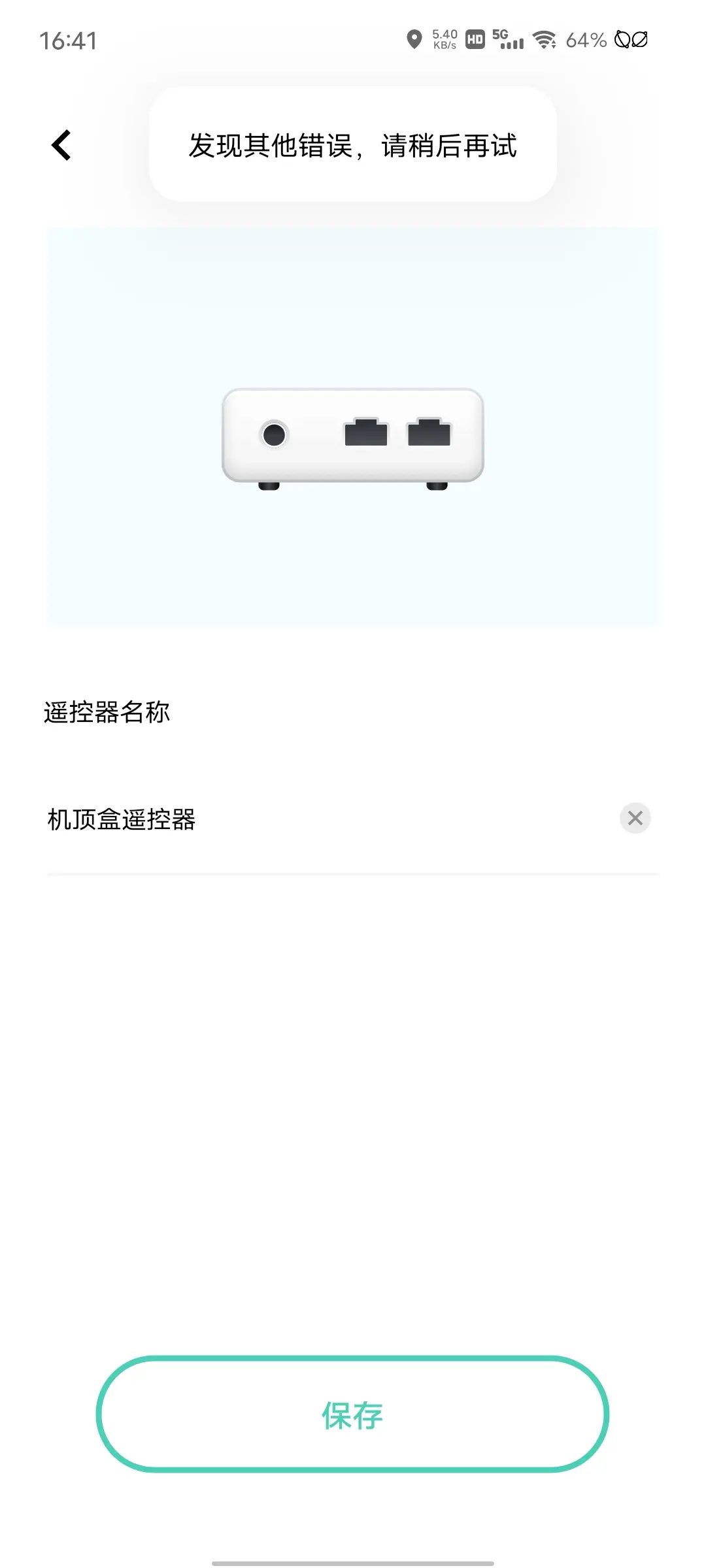The width and height of the screenshot is (706, 1568).
Task: Go back using the back arrow
Action: pyautogui.click(x=61, y=145)
